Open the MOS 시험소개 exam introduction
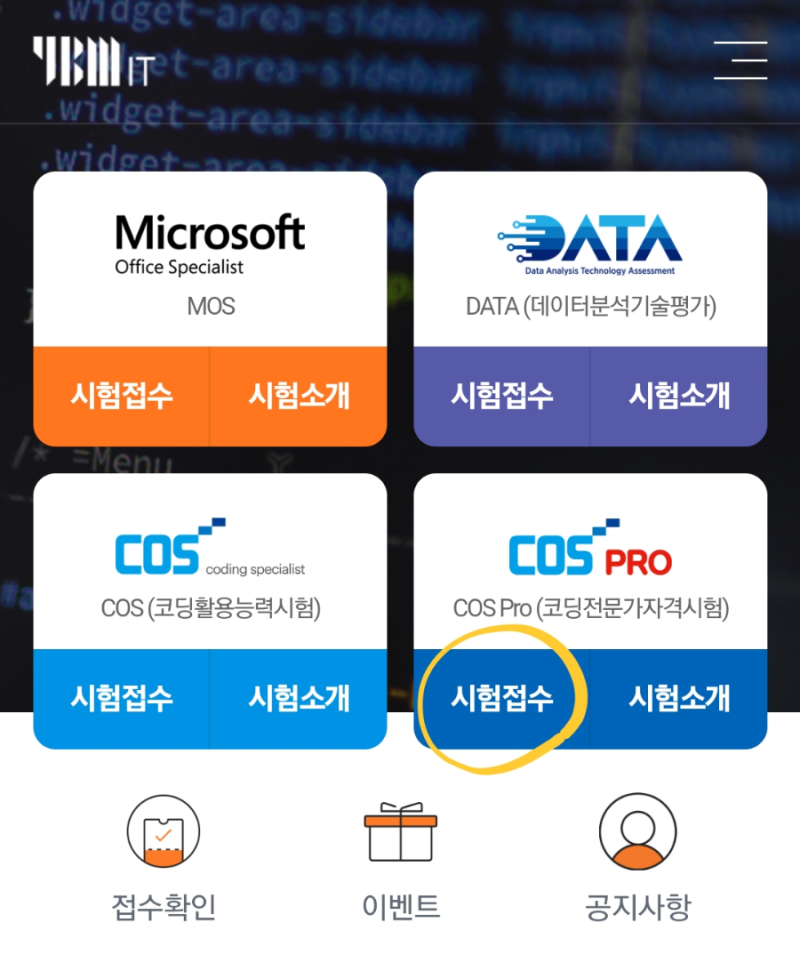800x963 pixels. 298,396
